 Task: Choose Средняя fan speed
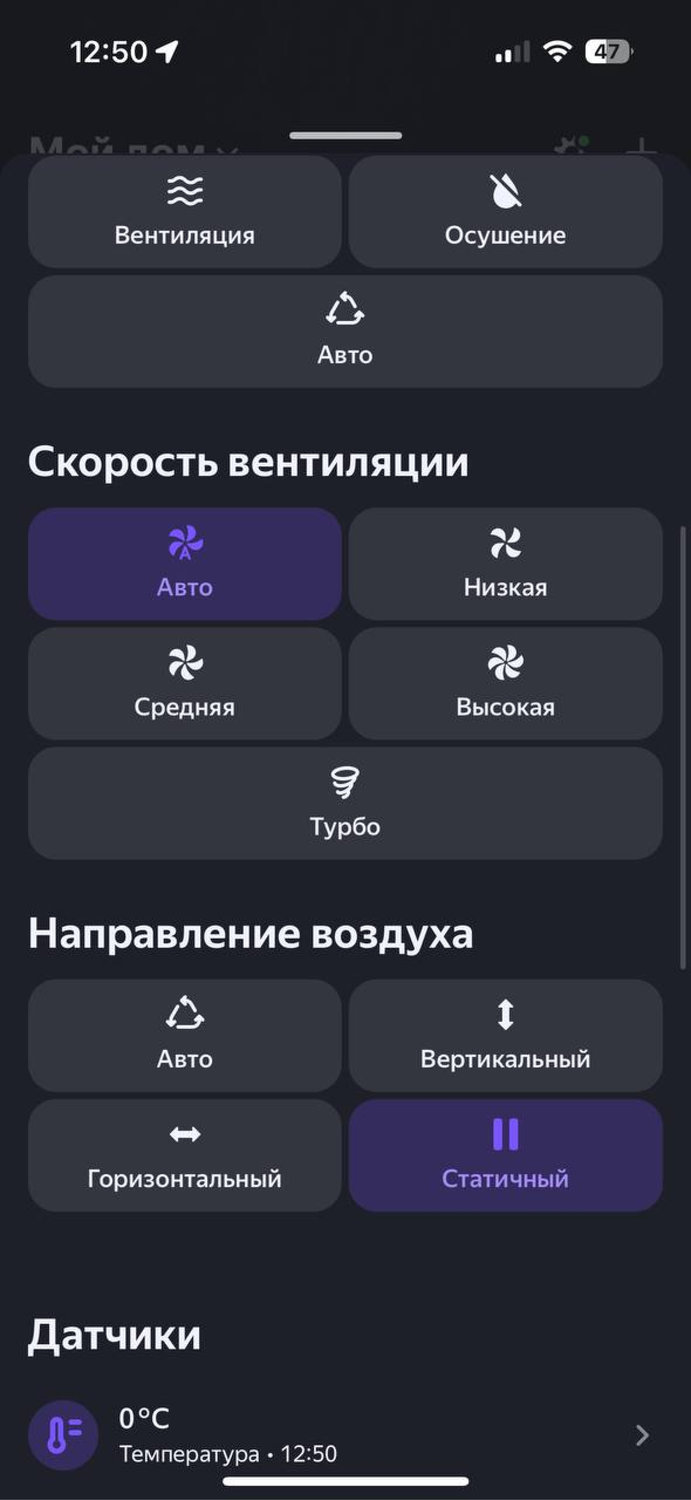point(185,684)
